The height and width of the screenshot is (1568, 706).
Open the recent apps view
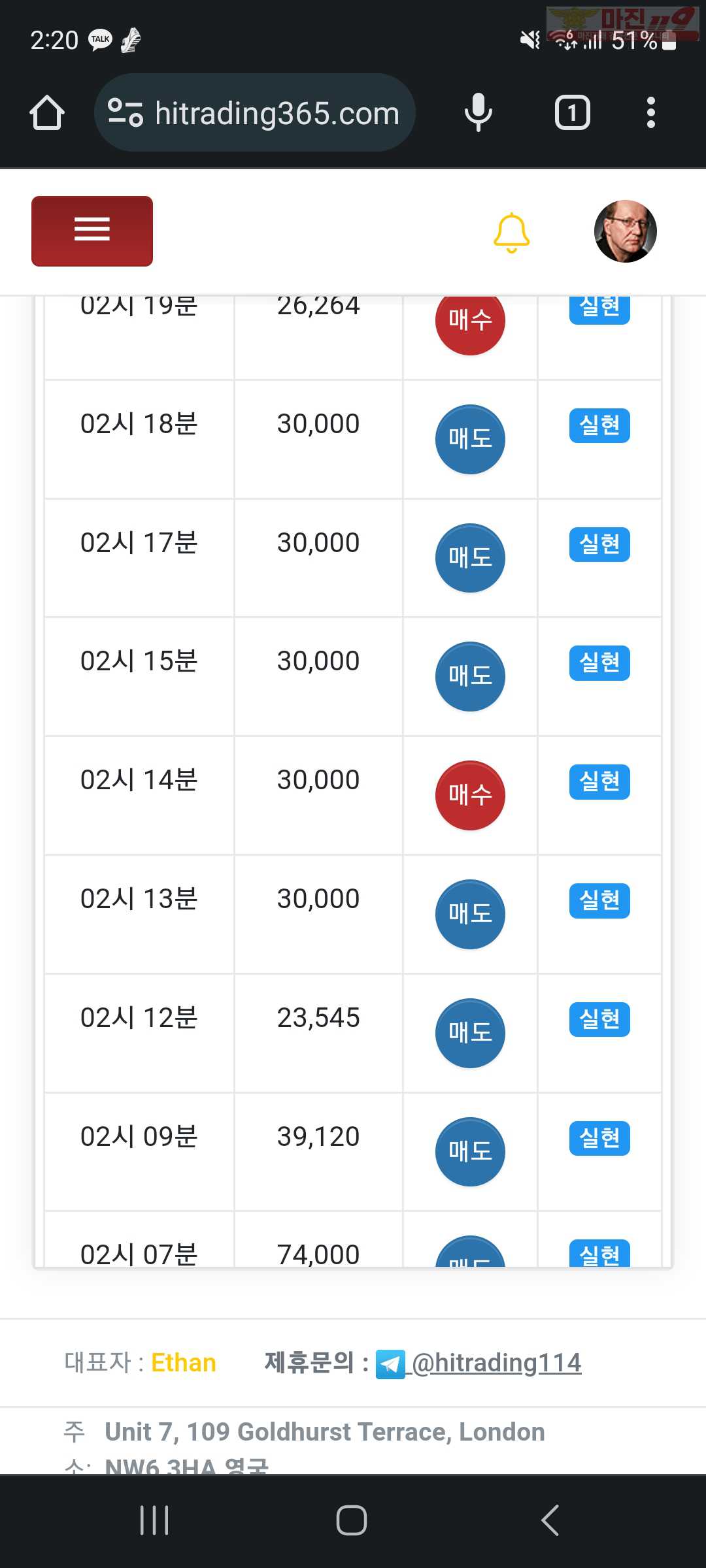pyautogui.click(x=155, y=1520)
